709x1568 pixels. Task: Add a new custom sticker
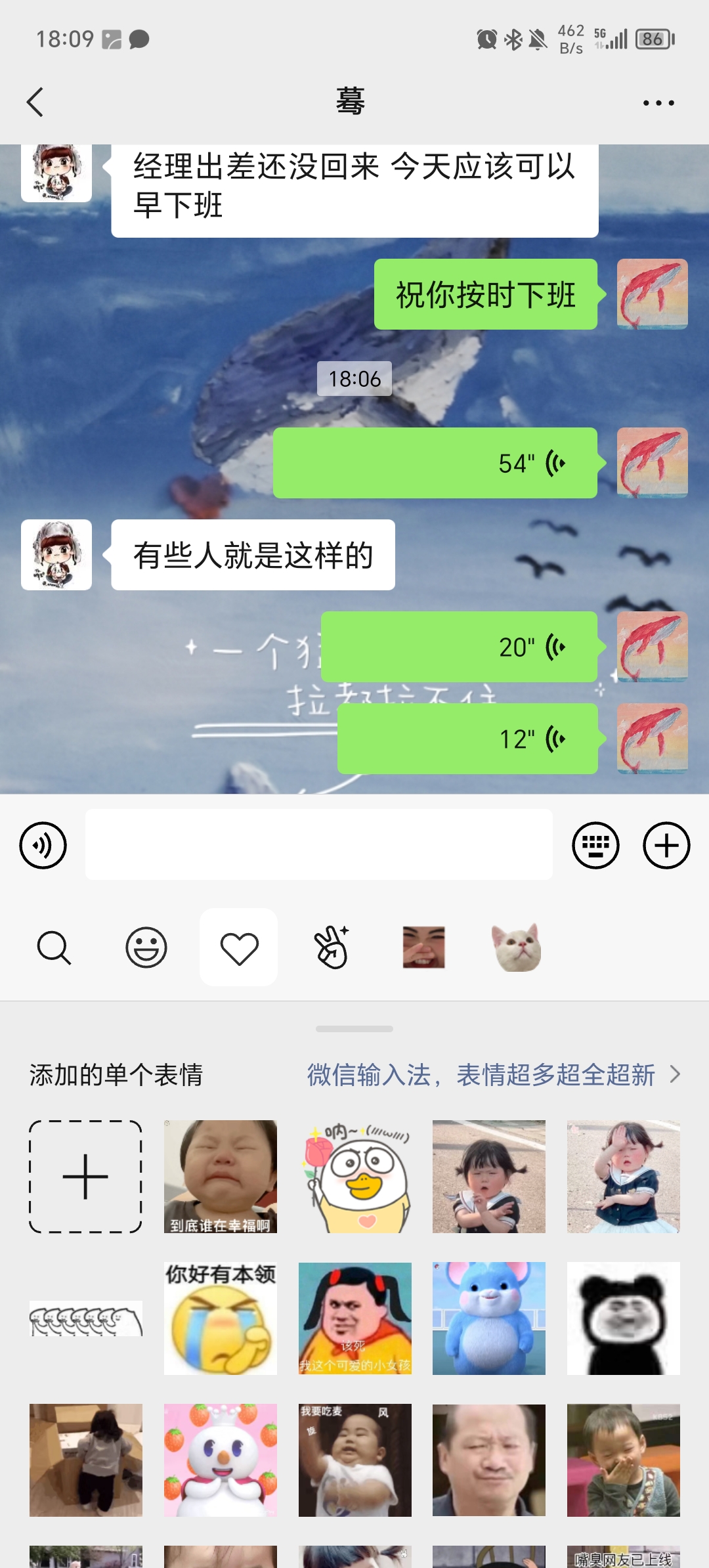85,1177
